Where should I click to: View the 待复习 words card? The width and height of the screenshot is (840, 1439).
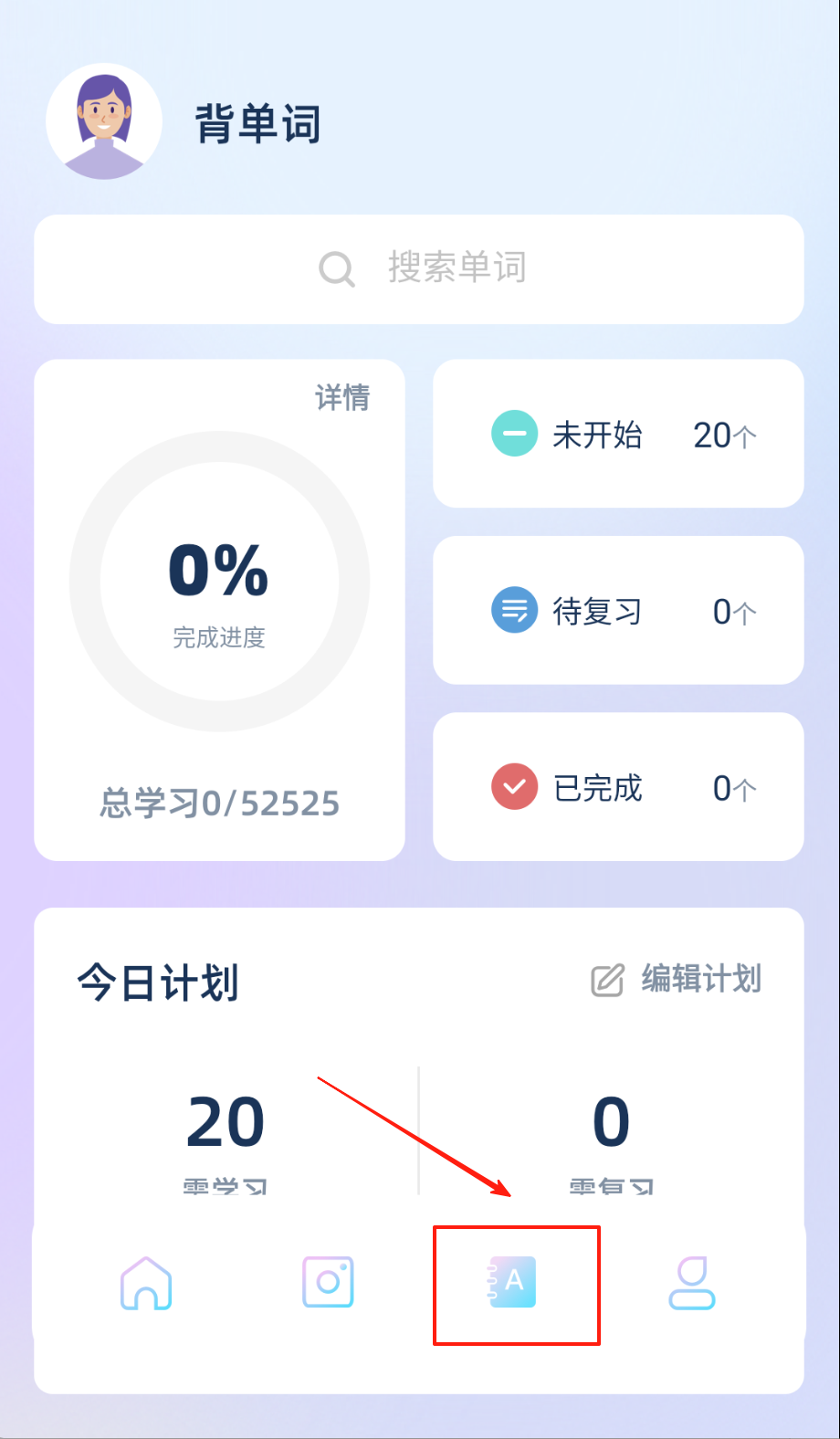(618, 611)
